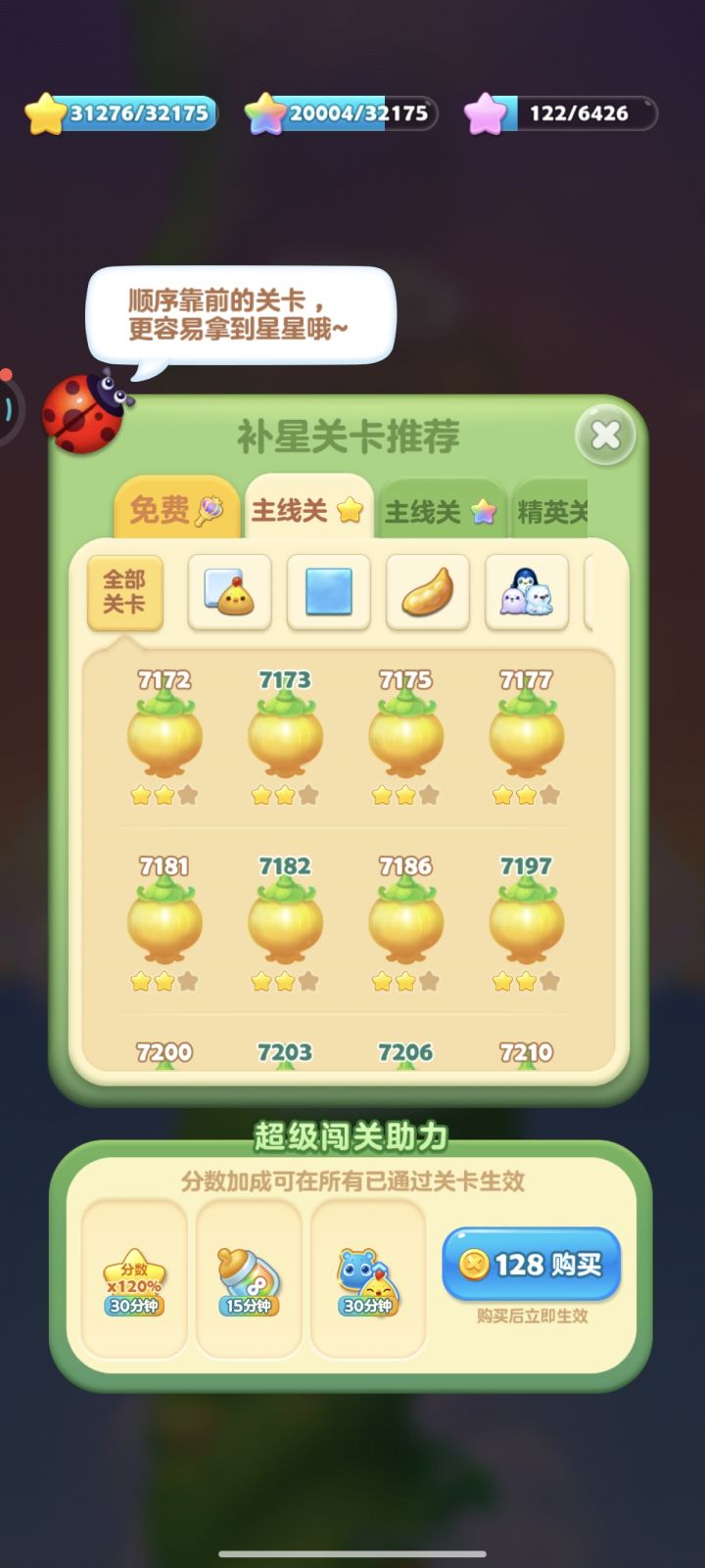
Task: Toggle the 全部关卡 filter selection
Action: [126, 591]
